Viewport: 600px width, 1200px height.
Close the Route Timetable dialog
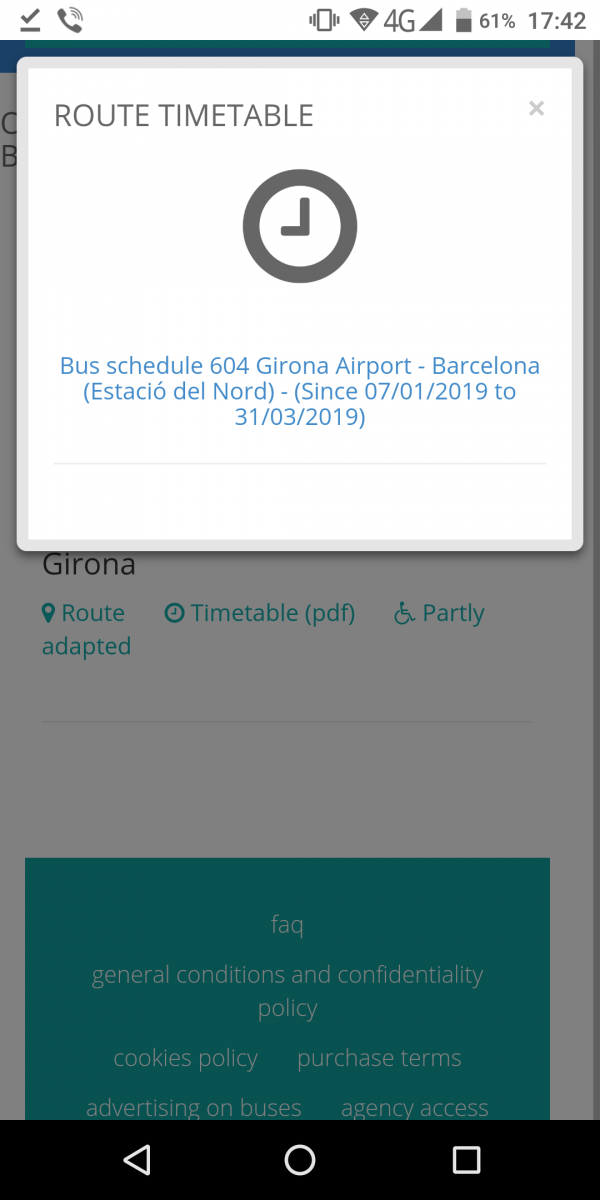536,108
